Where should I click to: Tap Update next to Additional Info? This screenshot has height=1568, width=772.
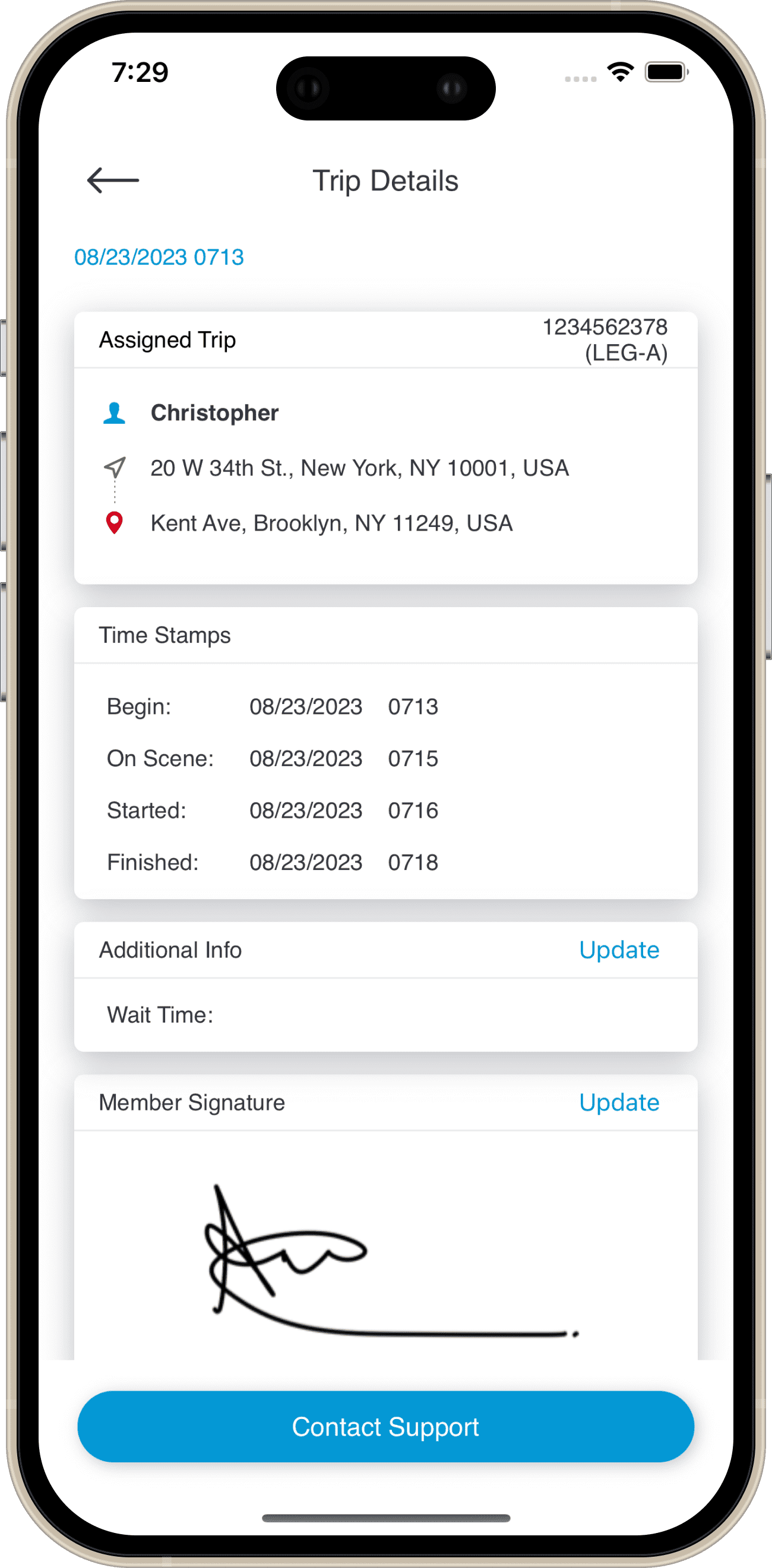(x=619, y=950)
